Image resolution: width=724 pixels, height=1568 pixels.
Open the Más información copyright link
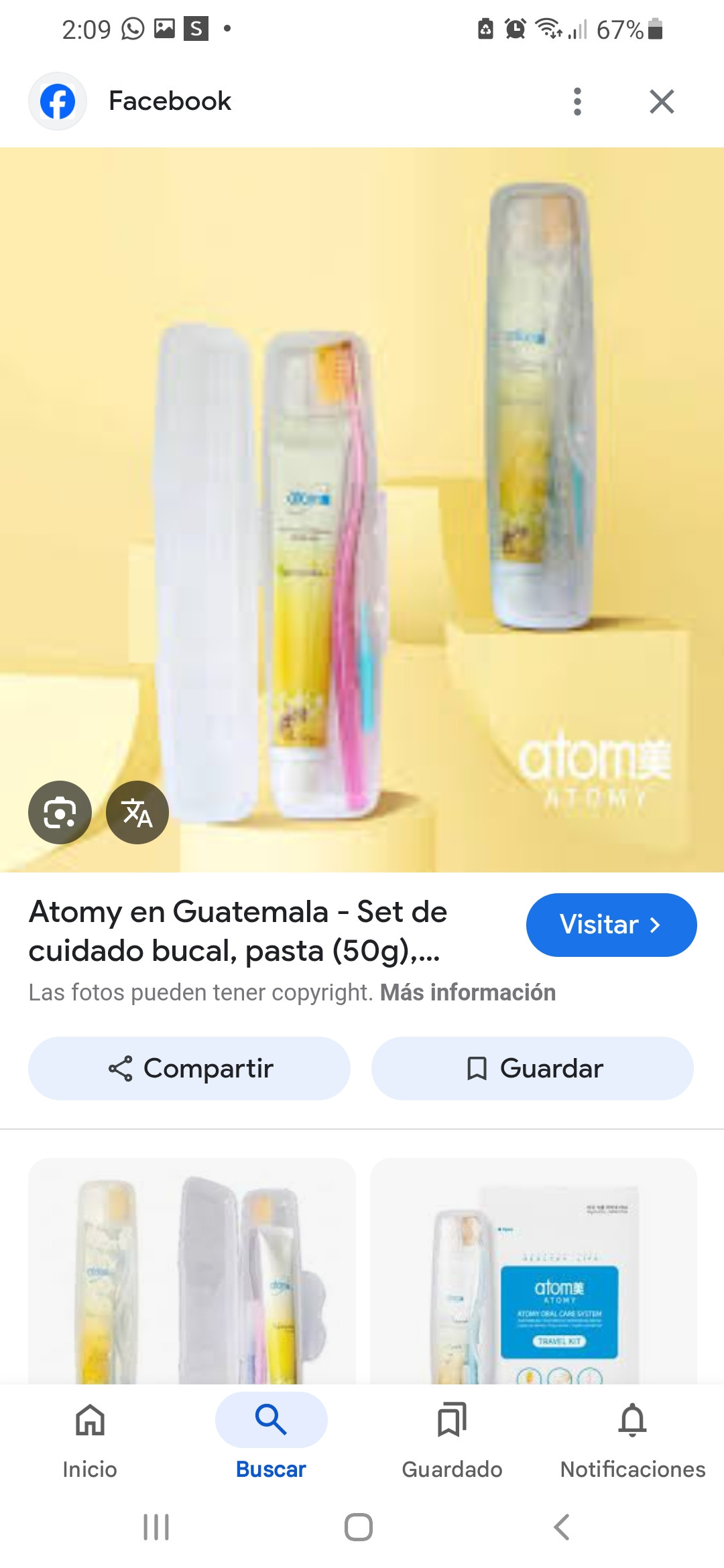(x=468, y=992)
